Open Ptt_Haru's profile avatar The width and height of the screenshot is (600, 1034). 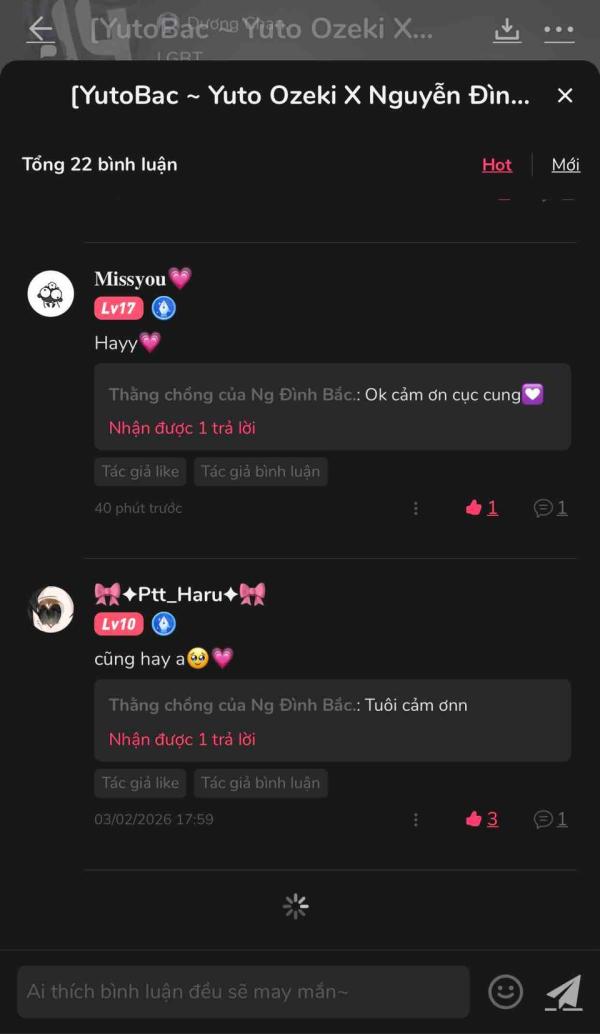(50, 609)
